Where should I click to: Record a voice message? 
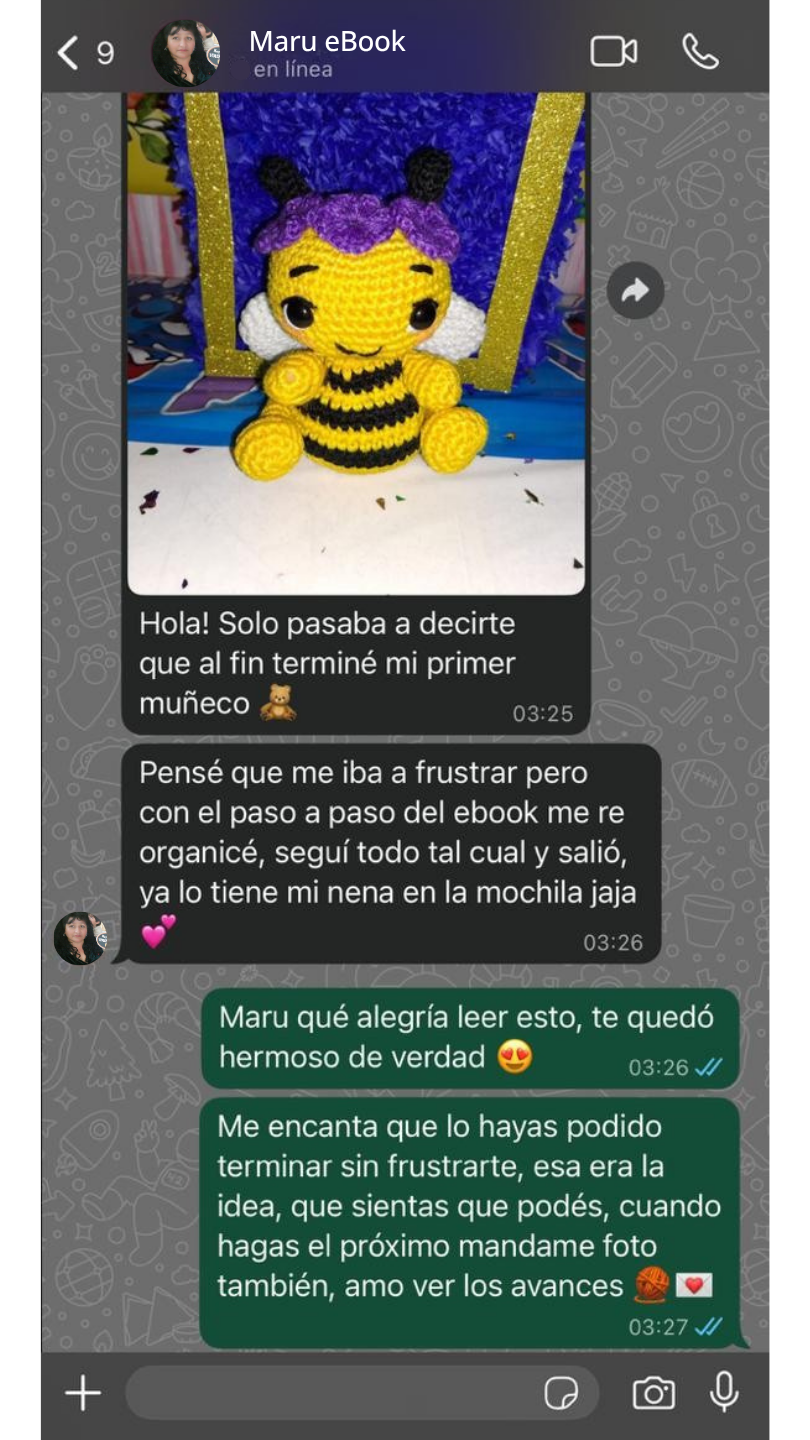(724, 1392)
